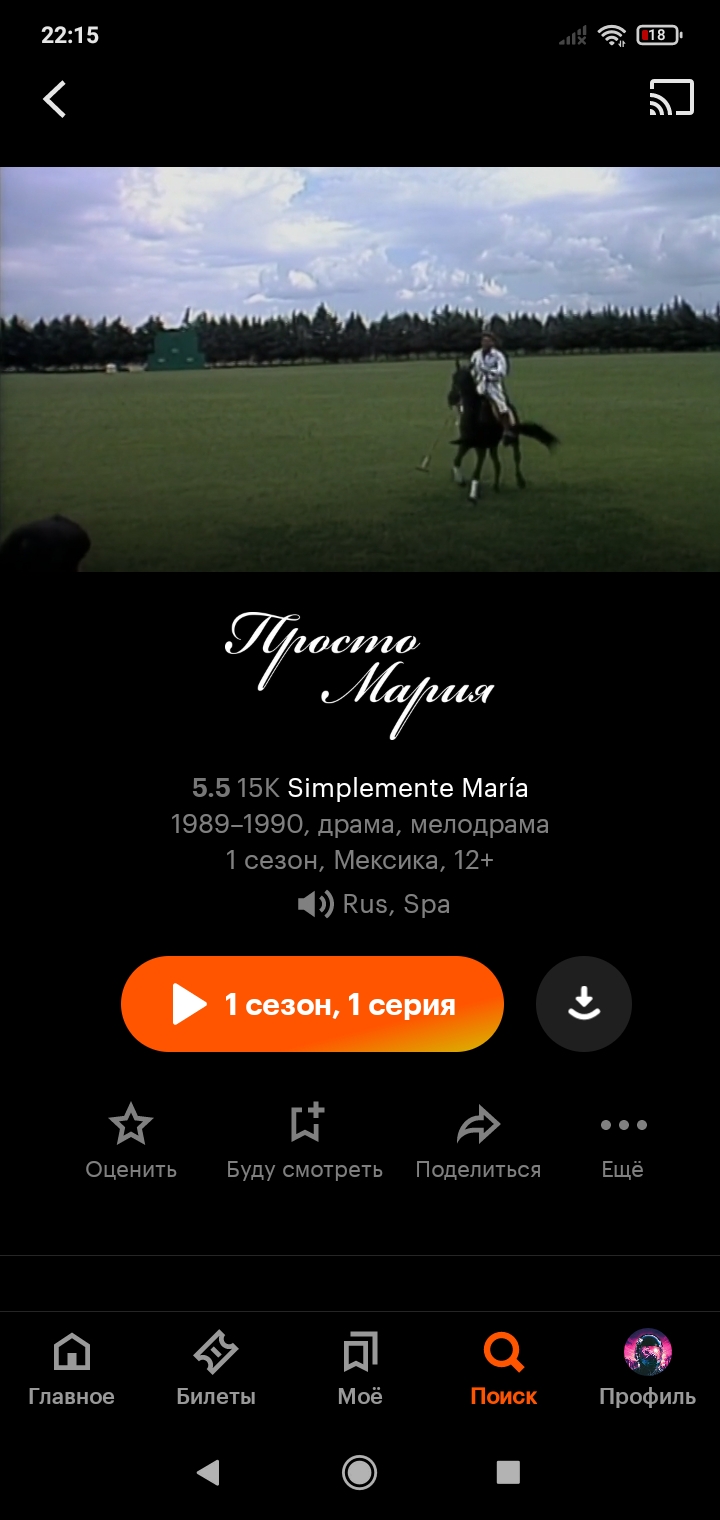Share the series via Поделиться

tap(478, 1141)
